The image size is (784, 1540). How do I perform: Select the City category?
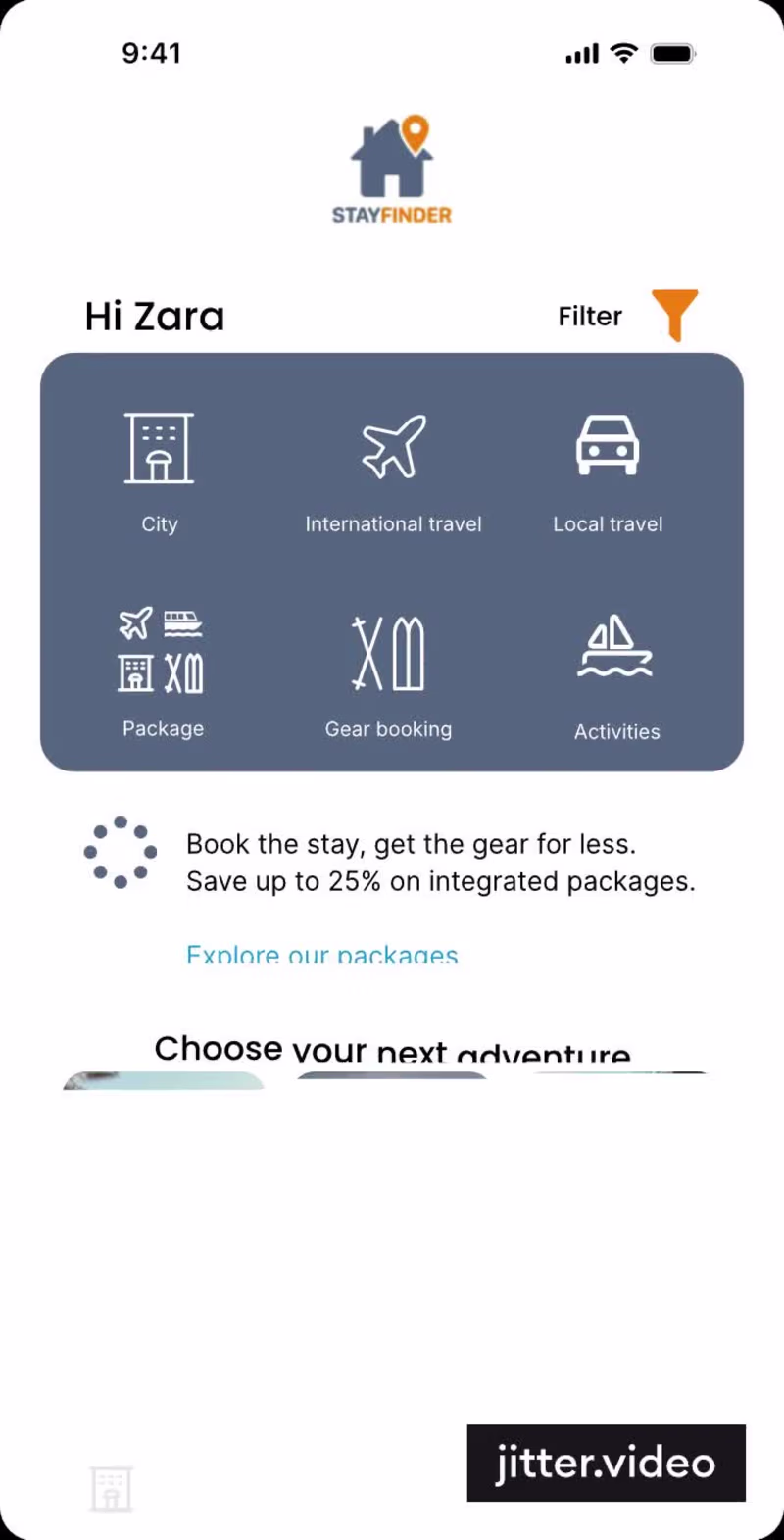pos(160,471)
